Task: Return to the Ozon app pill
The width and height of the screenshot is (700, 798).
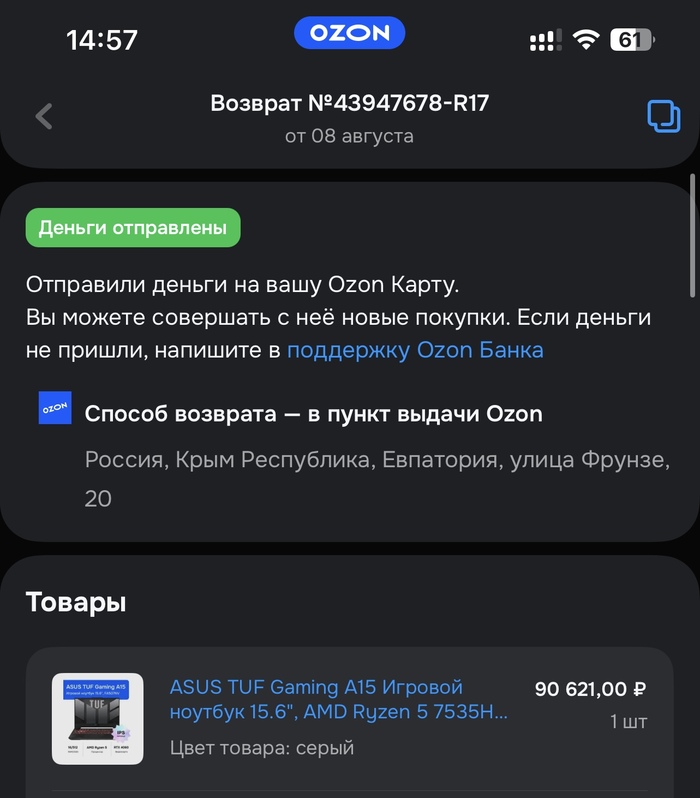Action: click(x=349, y=33)
